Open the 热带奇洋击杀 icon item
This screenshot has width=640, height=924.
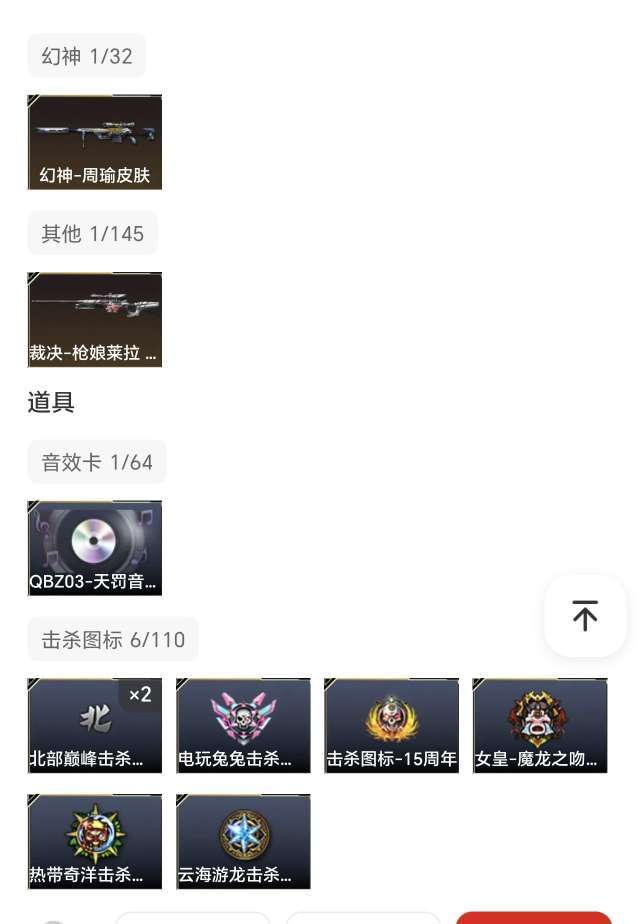tap(95, 842)
